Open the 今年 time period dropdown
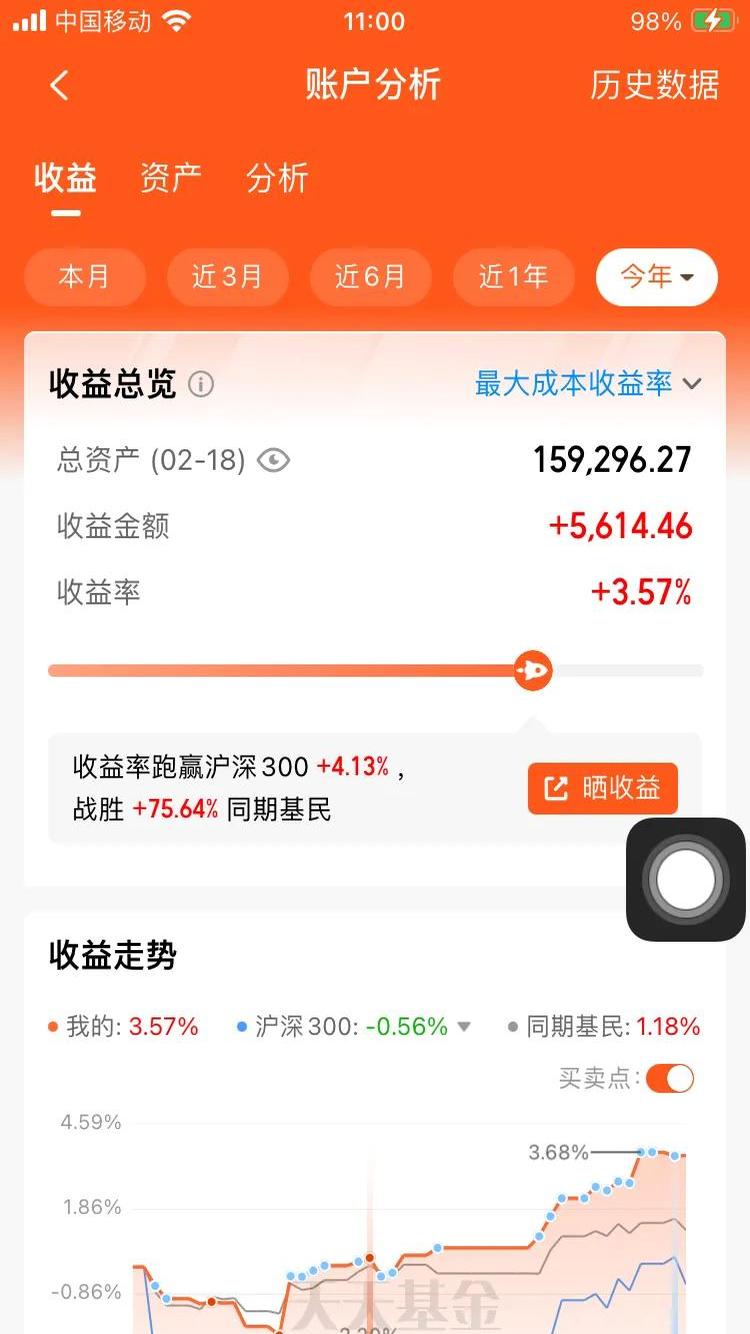The width and height of the screenshot is (750, 1334). [656, 277]
